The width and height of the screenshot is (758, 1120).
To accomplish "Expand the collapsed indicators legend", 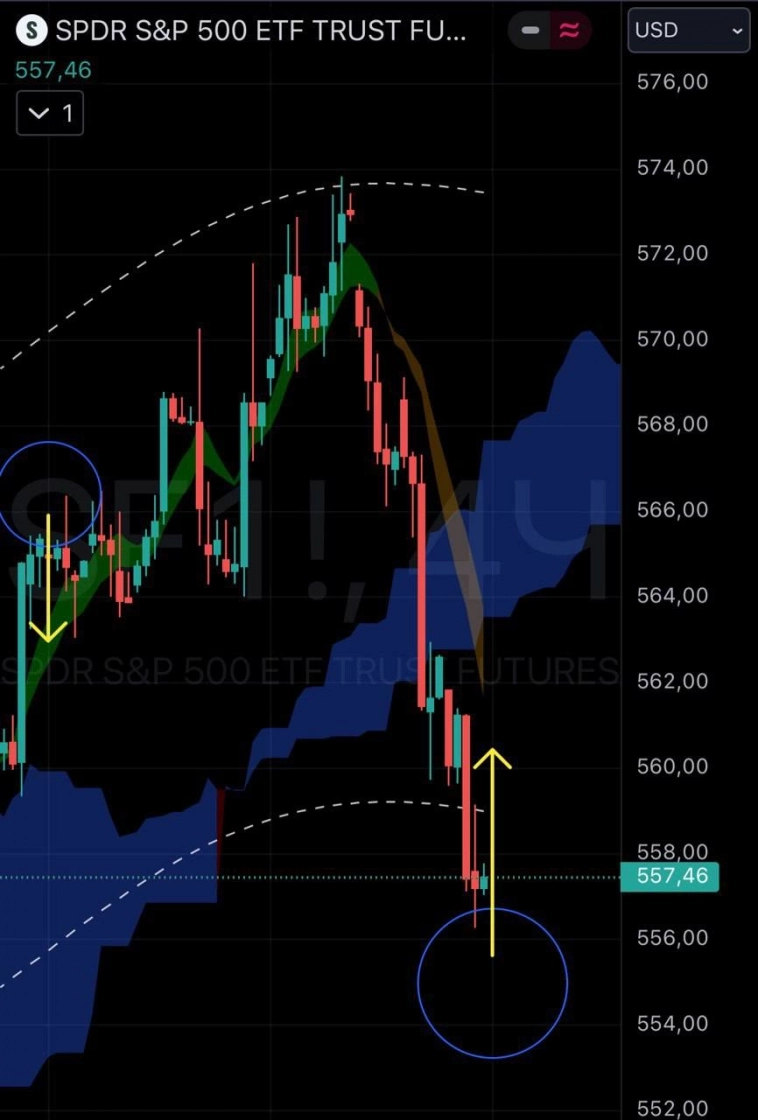I will click(x=50, y=114).
